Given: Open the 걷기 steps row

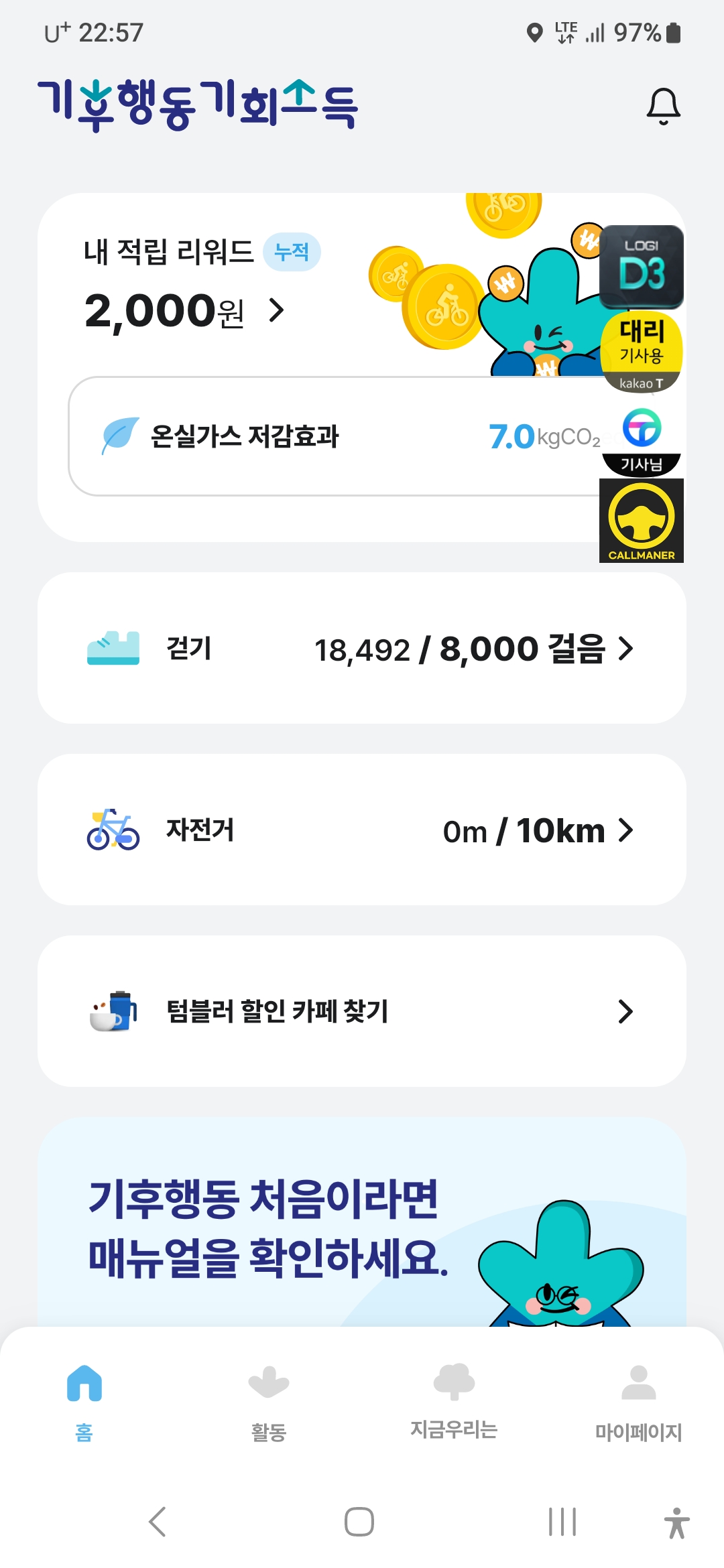Looking at the screenshot, I should pos(361,648).
